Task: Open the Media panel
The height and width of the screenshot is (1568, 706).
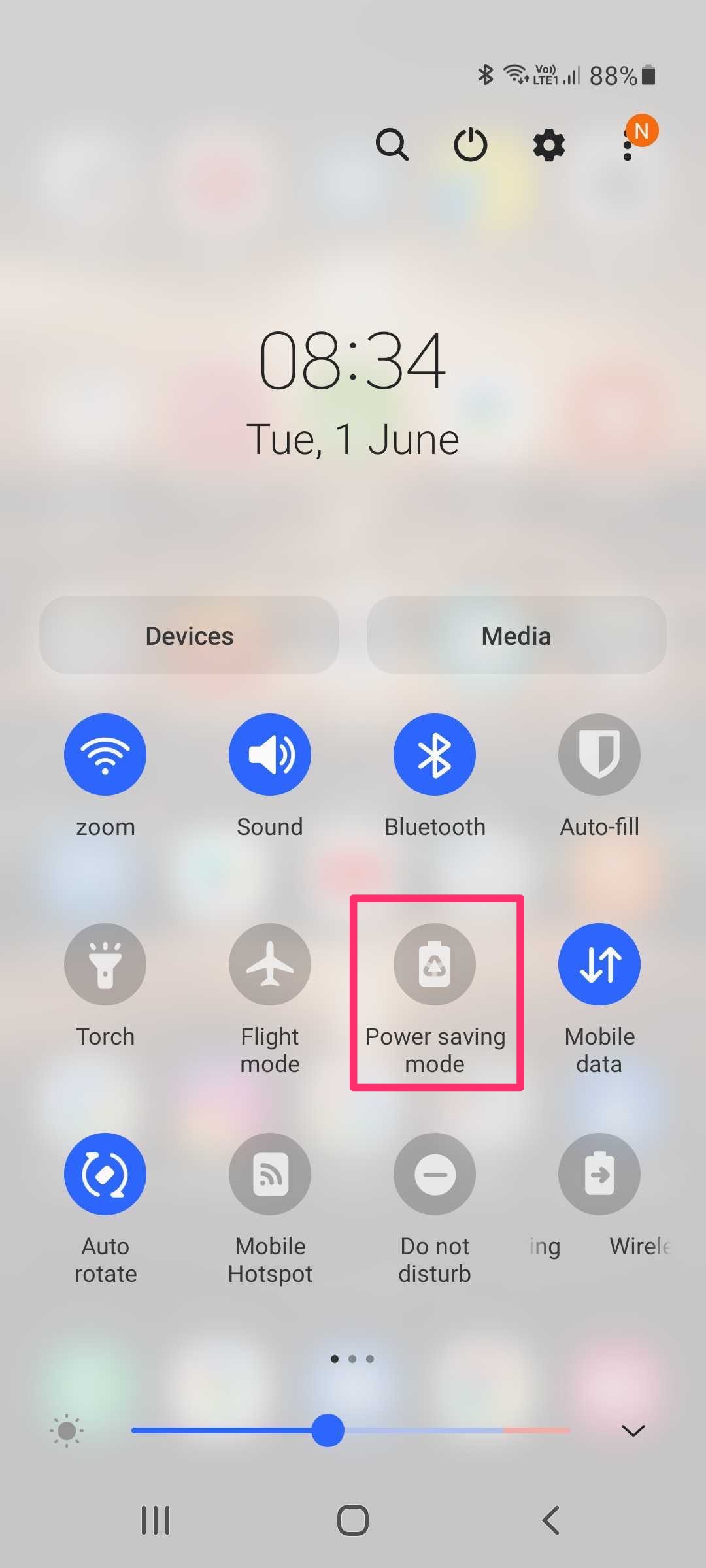Action: 516,635
